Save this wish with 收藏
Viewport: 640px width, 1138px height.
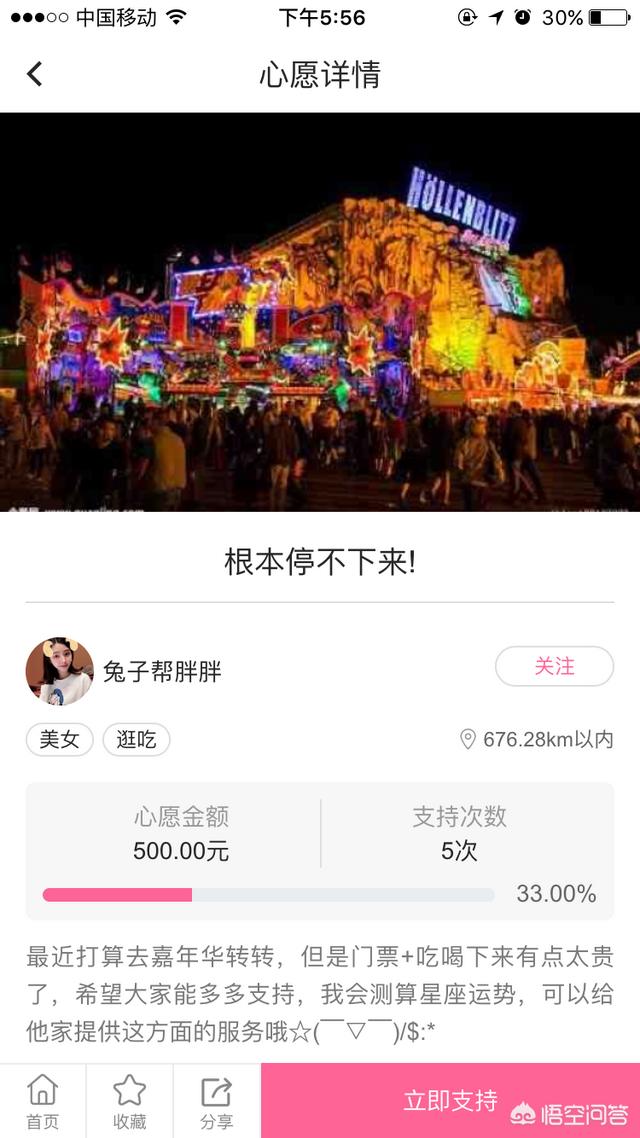pos(130,1101)
